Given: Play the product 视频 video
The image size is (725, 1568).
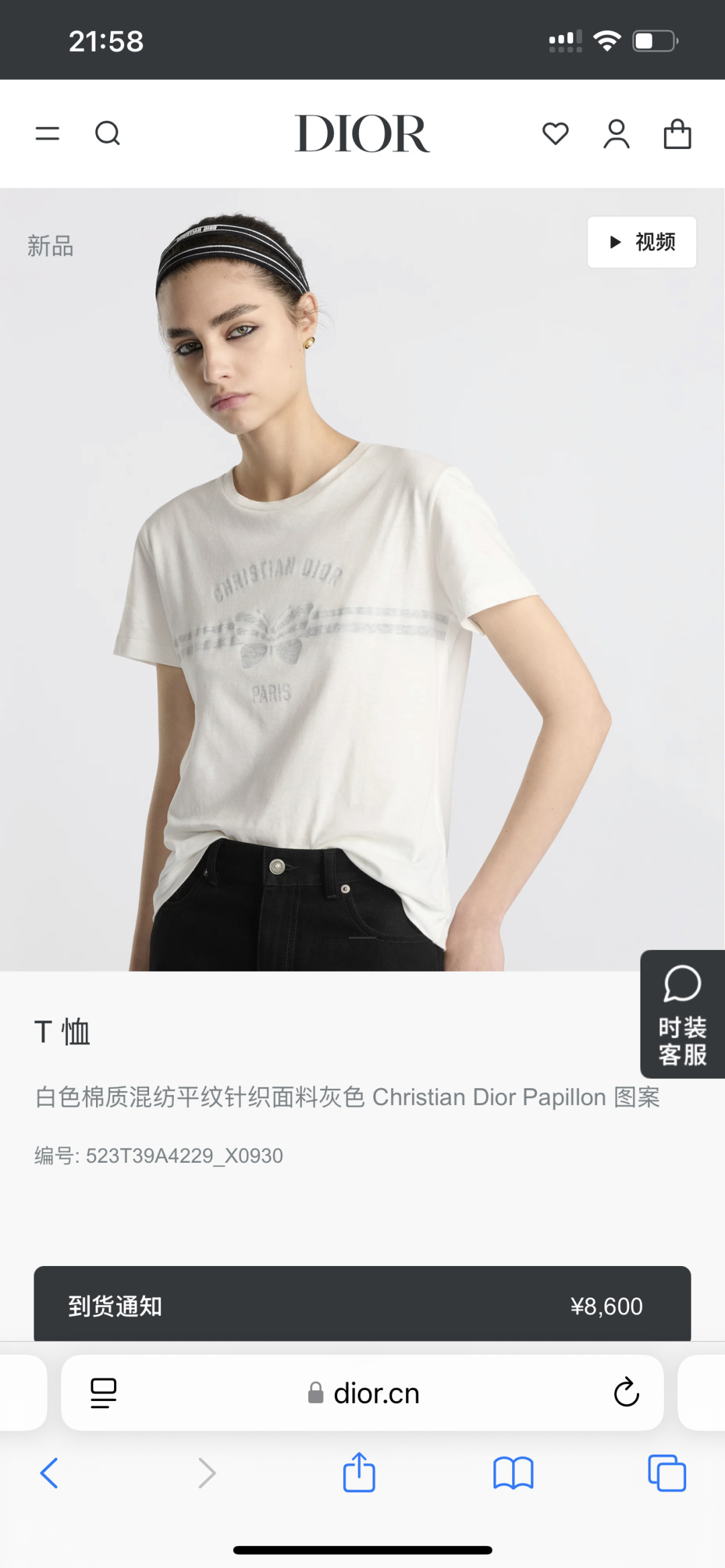Looking at the screenshot, I should point(641,242).
